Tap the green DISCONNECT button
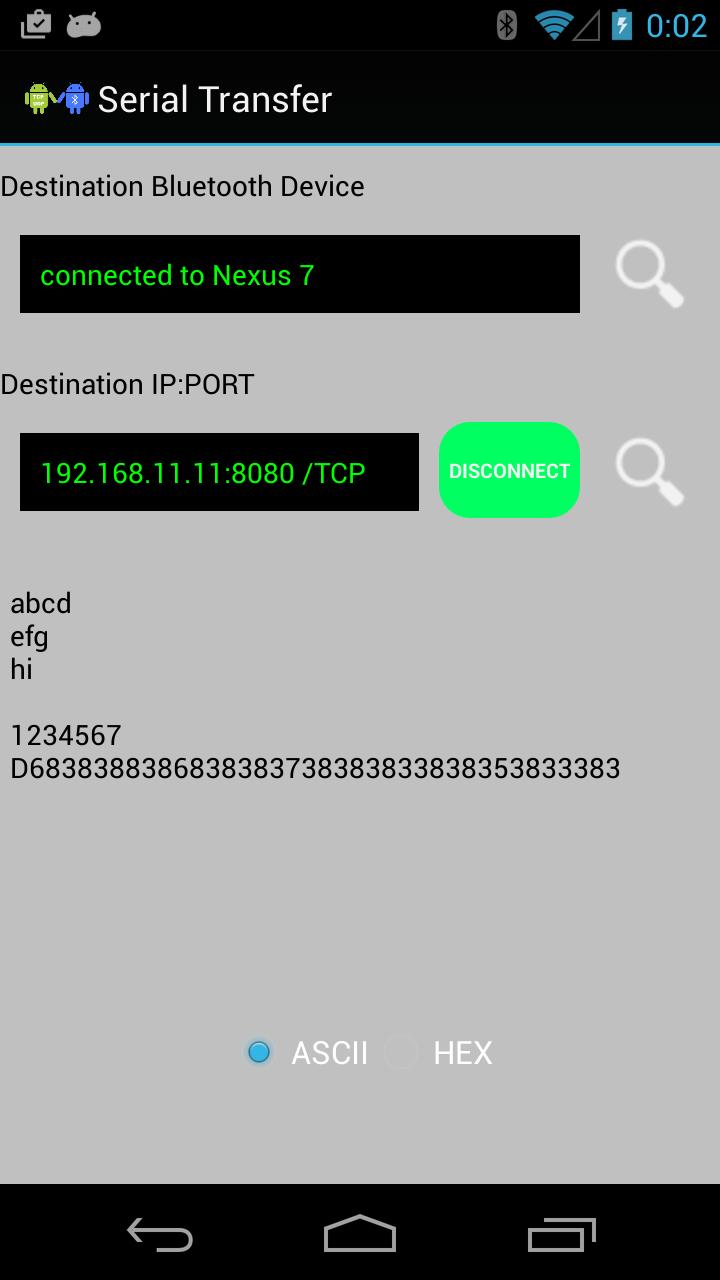This screenshot has width=720, height=1280. pyautogui.click(x=509, y=470)
